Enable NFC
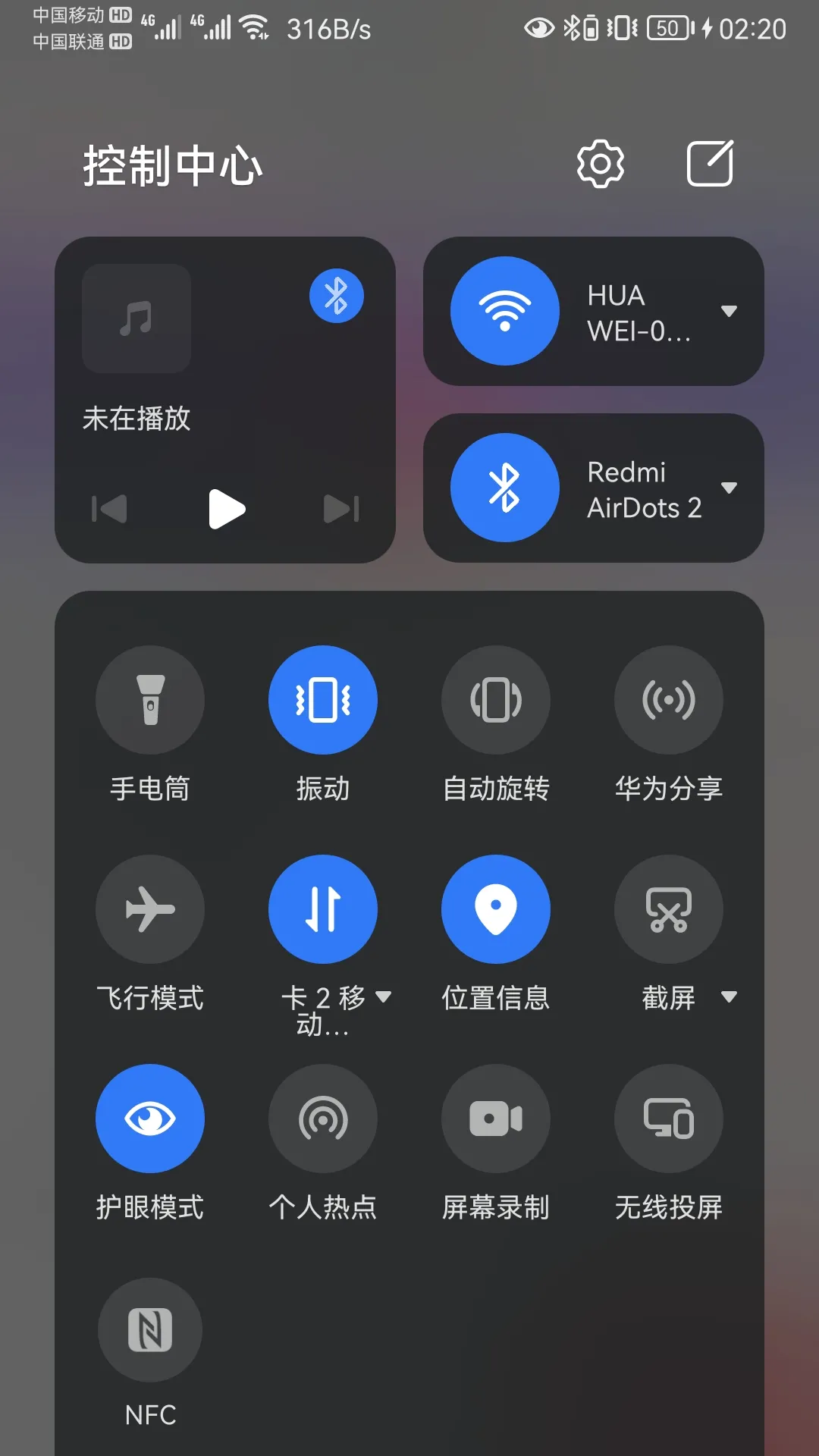This screenshot has height=1456, width=819. click(150, 1330)
